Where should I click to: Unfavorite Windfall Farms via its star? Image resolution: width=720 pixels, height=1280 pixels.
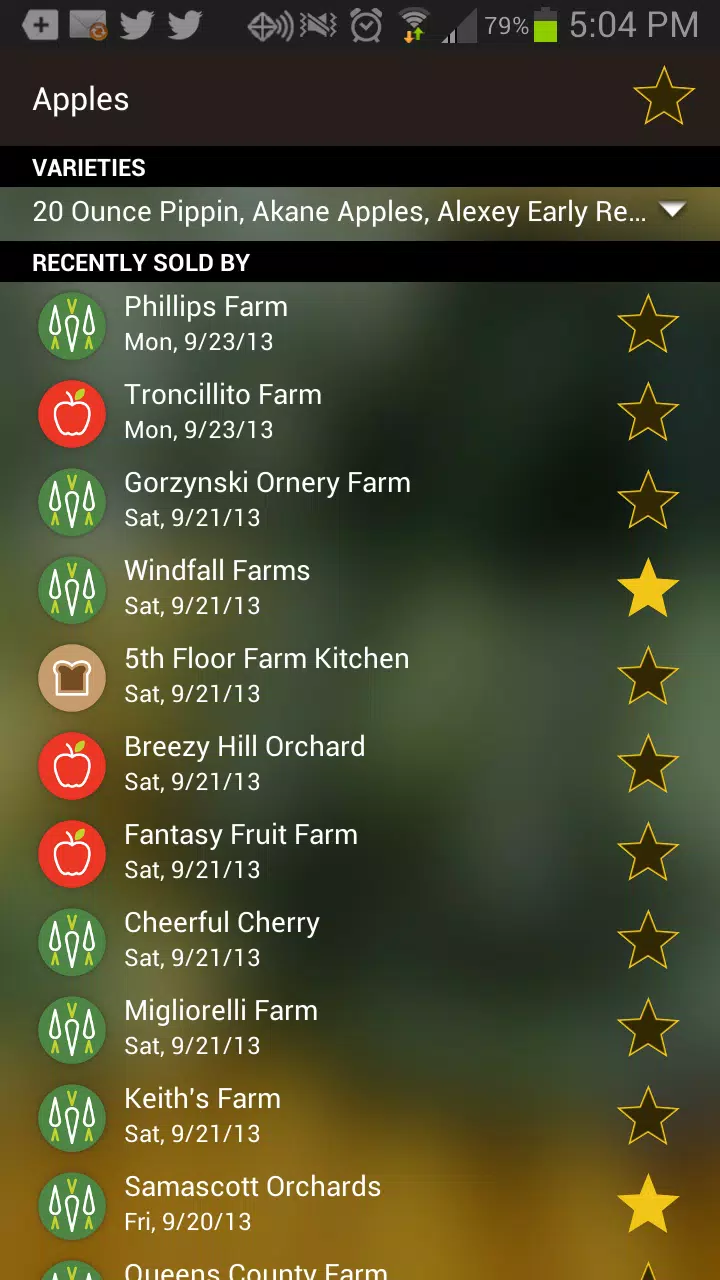point(647,588)
